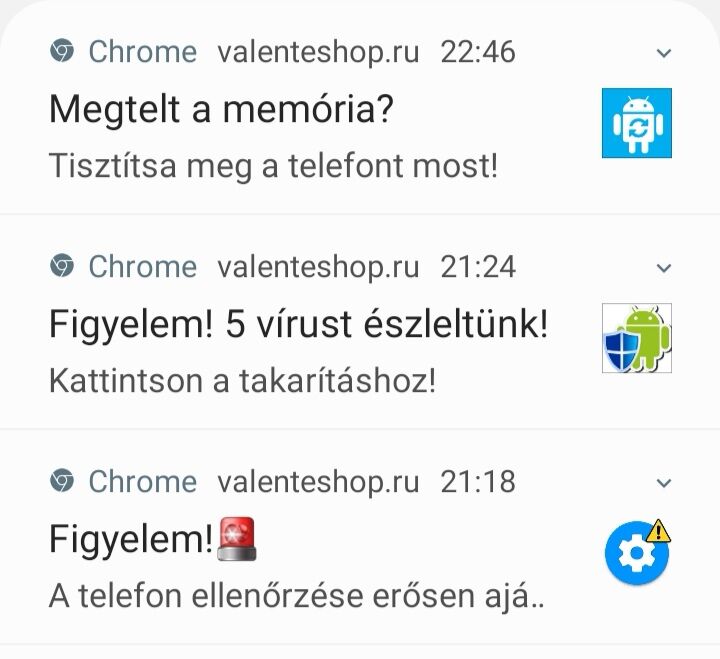Expand the 21:18 Chrome notification
The height and width of the screenshot is (659, 720).
tap(663, 483)
